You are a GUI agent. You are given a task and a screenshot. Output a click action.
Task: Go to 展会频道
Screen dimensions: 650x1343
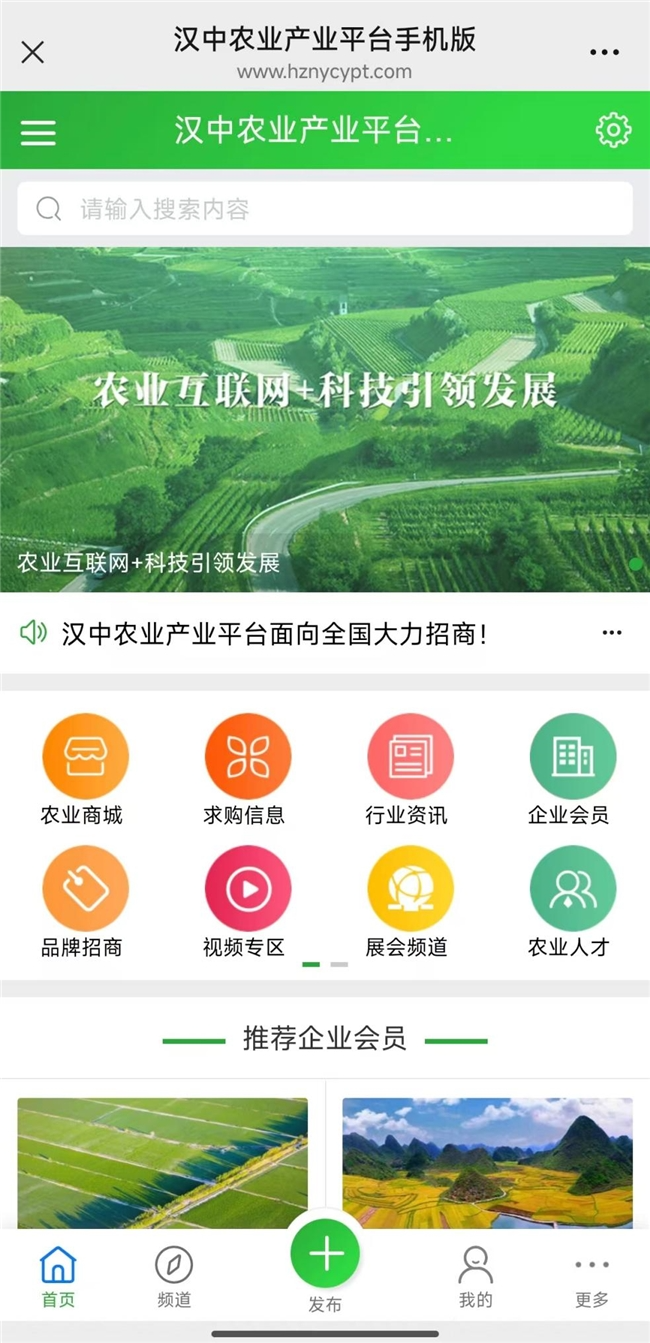click(x=408, y=902)
